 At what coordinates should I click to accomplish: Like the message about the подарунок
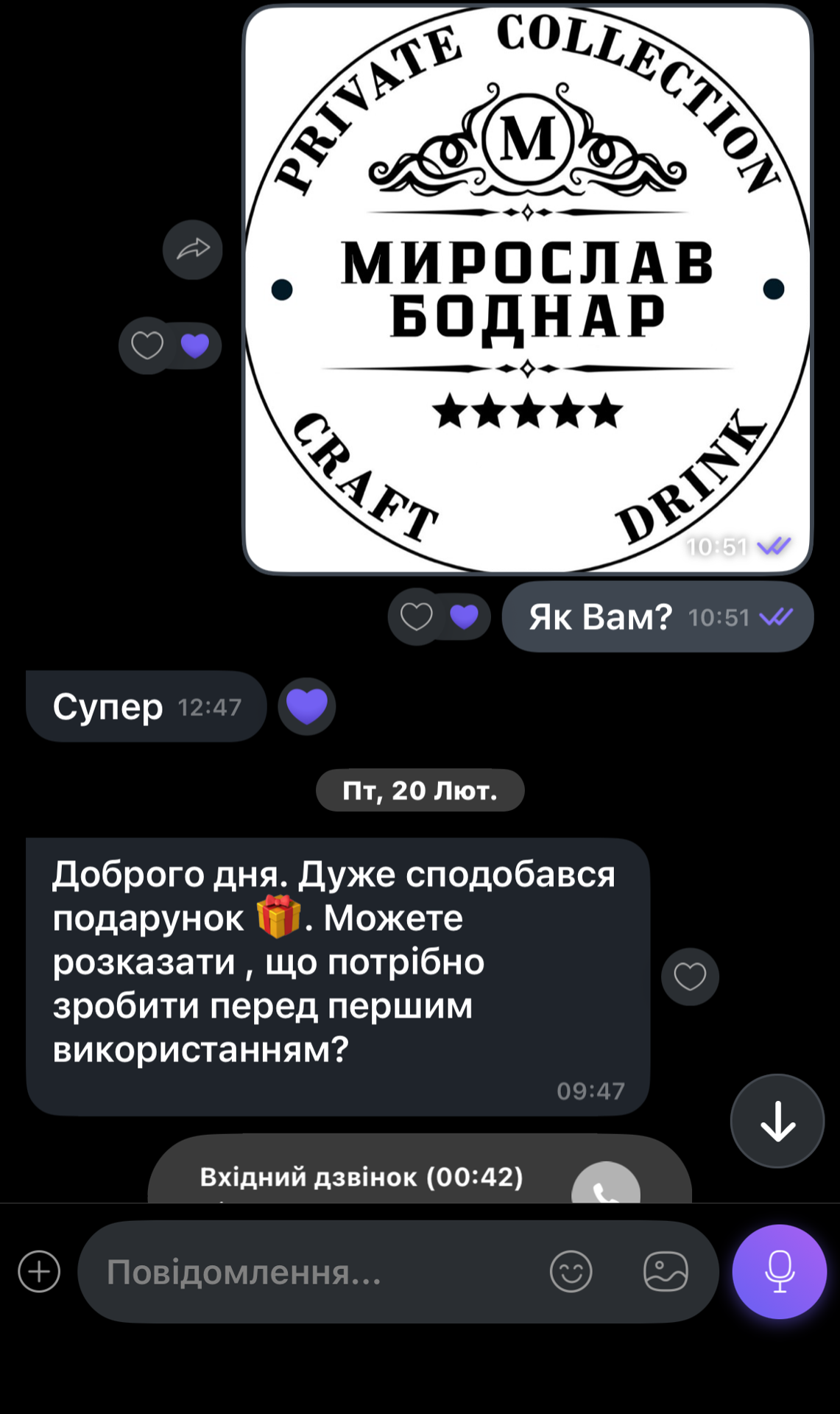click(x=690, y=977)
